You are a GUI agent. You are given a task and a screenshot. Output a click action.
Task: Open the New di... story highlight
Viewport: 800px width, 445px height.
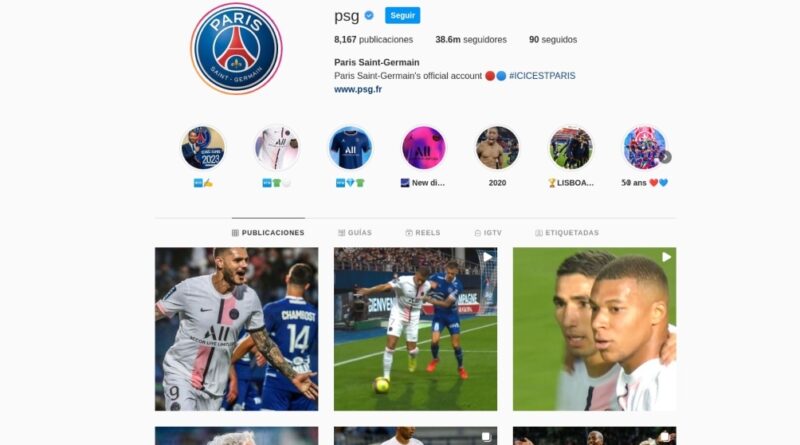(x=423, y=148)
